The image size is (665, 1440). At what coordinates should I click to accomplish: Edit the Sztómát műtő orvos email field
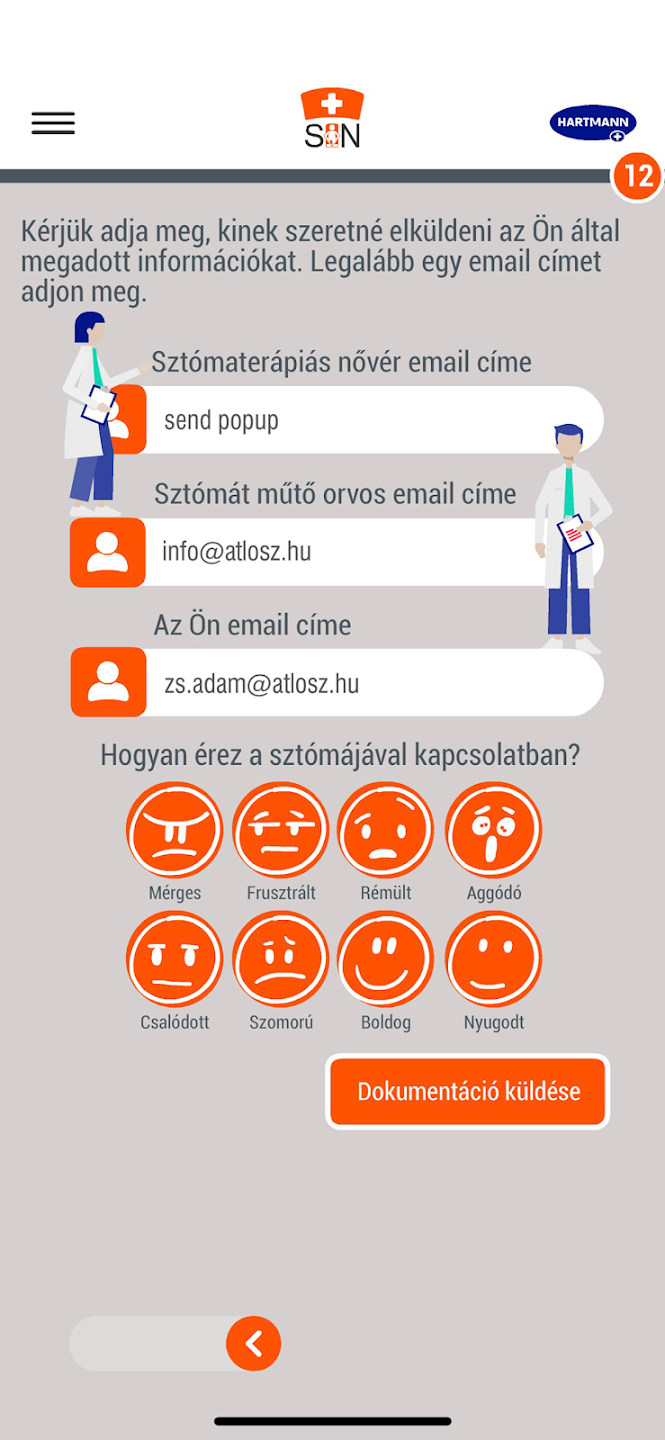coord(340,552)
